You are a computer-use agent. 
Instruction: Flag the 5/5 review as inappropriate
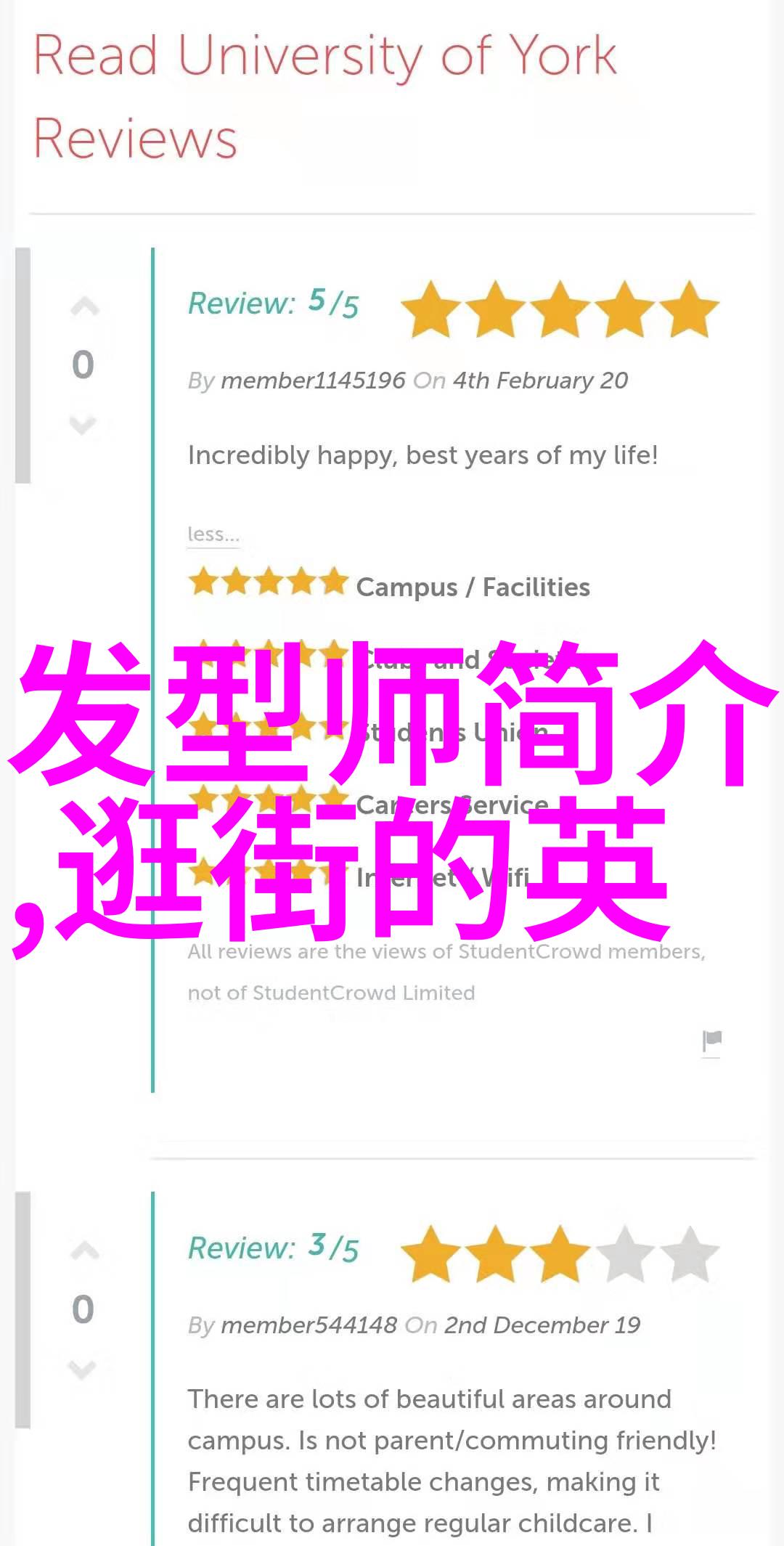click(x=711, y=1041)
